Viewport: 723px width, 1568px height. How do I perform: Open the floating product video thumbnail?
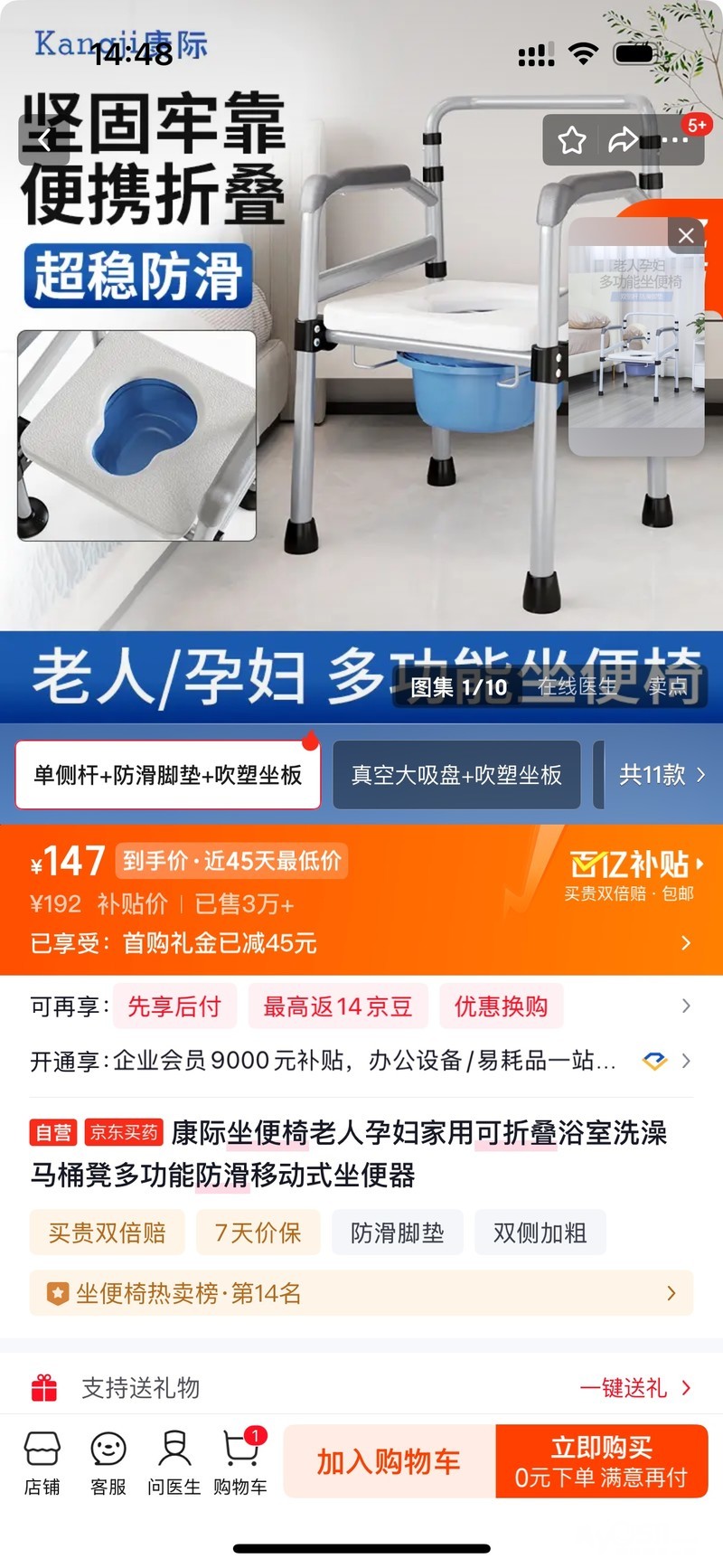(x=637, y=348)
